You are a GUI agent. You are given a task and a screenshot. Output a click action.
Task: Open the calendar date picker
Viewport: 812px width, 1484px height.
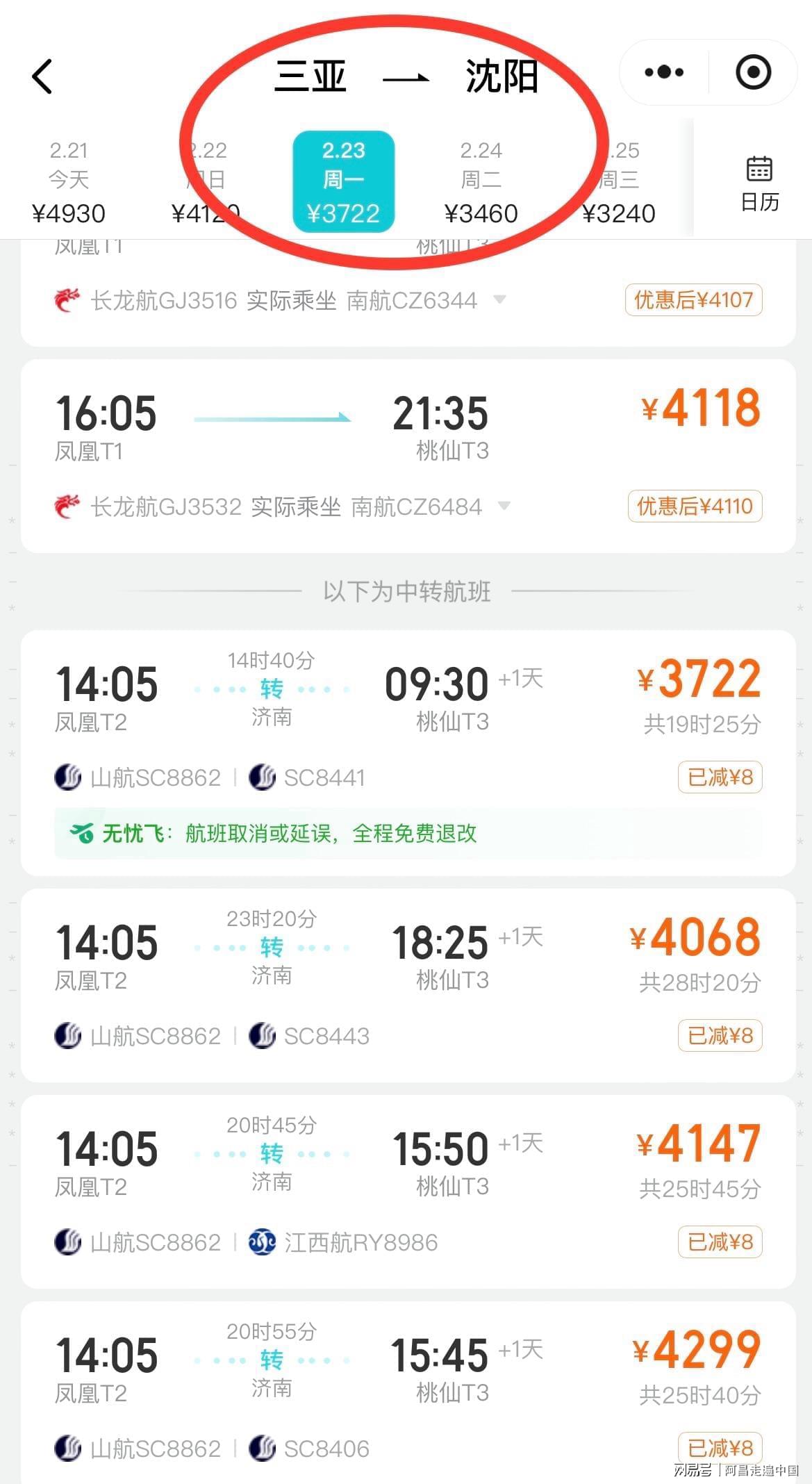(x=759, y=183)
